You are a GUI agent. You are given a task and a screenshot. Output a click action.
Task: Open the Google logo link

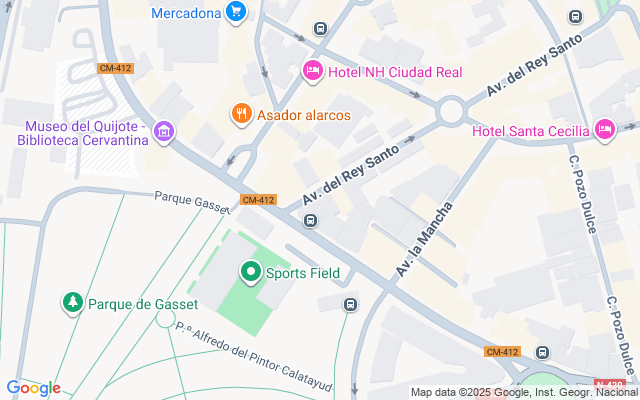[x=33, y=388]
